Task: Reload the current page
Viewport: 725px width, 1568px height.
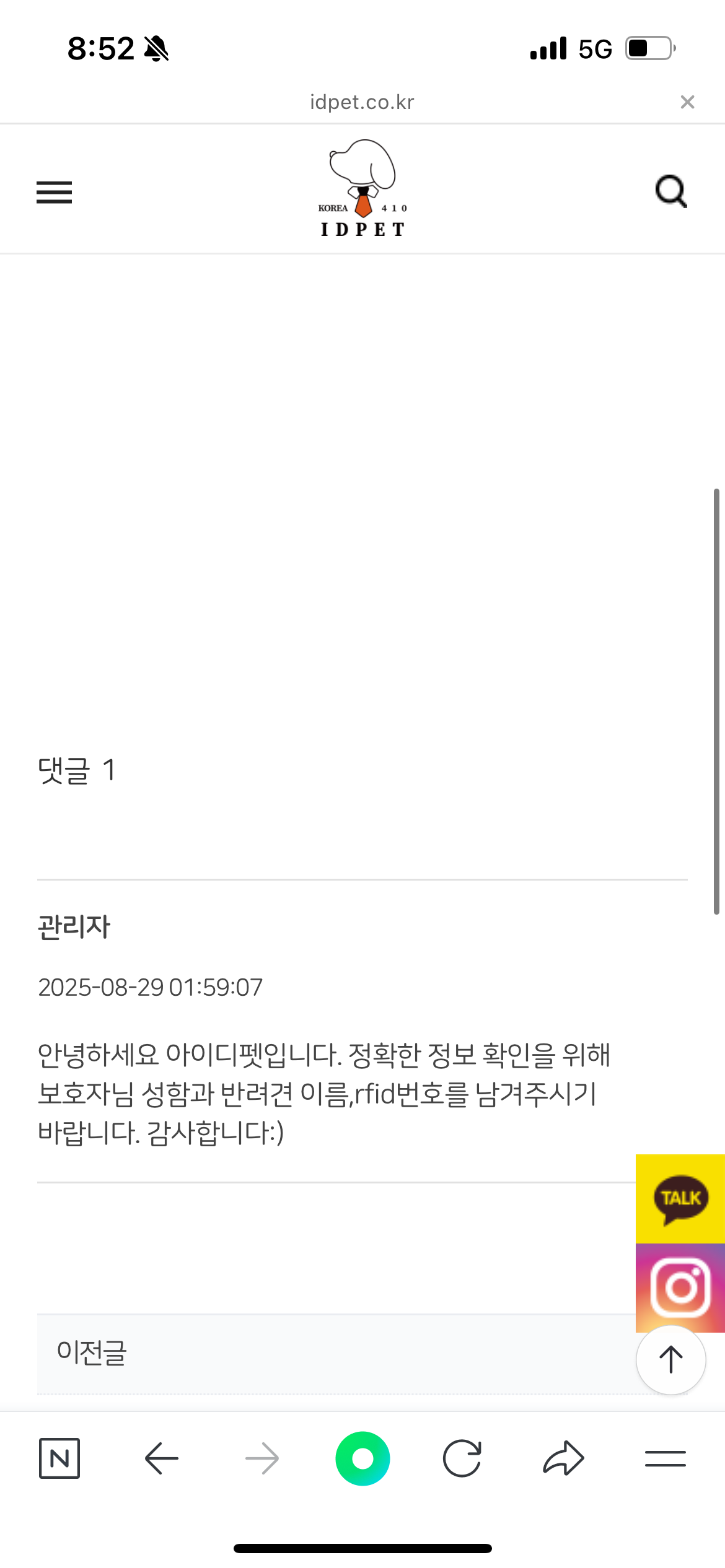Action: click(462, 1458)
